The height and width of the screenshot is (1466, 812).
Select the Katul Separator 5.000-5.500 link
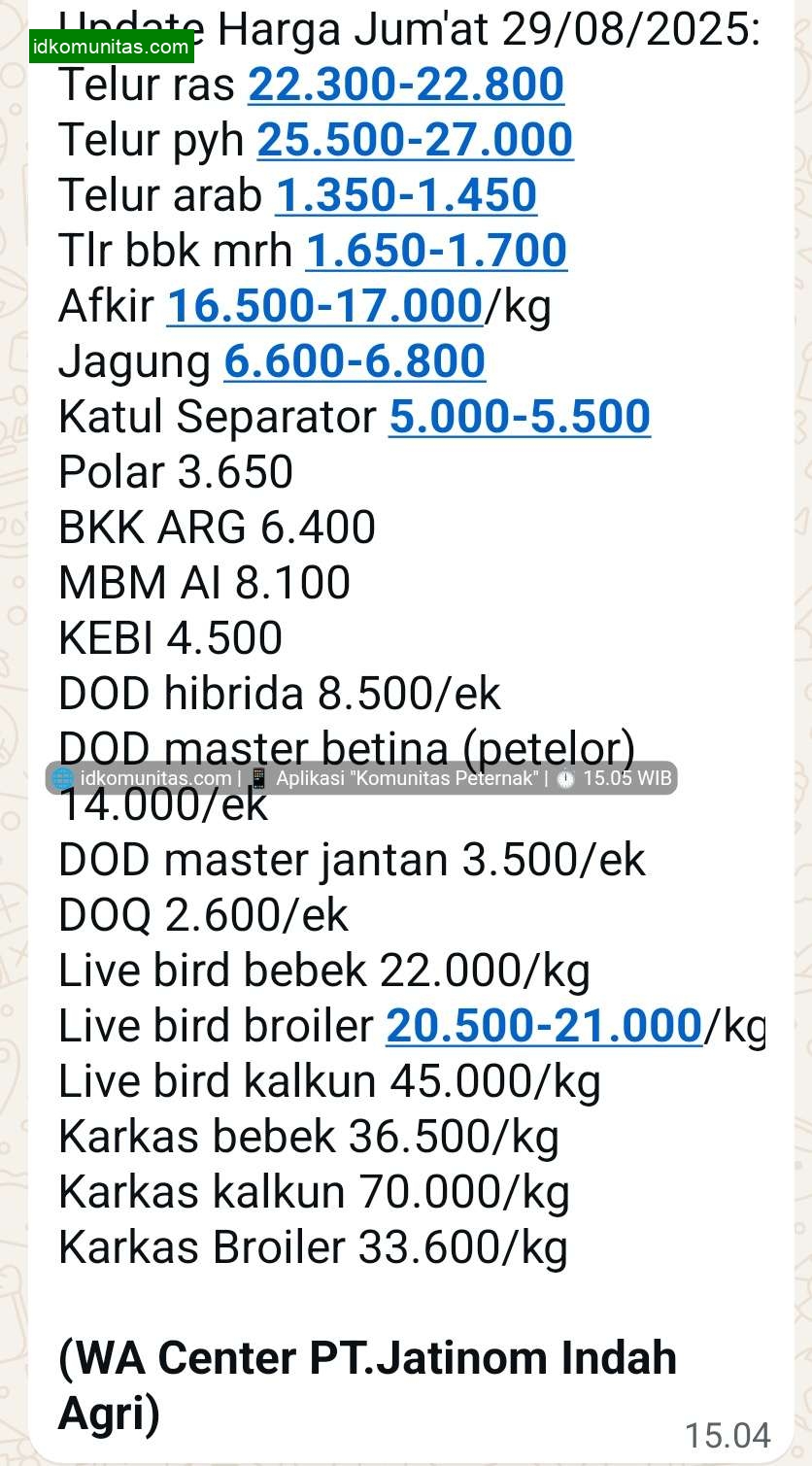click(520, 417)
